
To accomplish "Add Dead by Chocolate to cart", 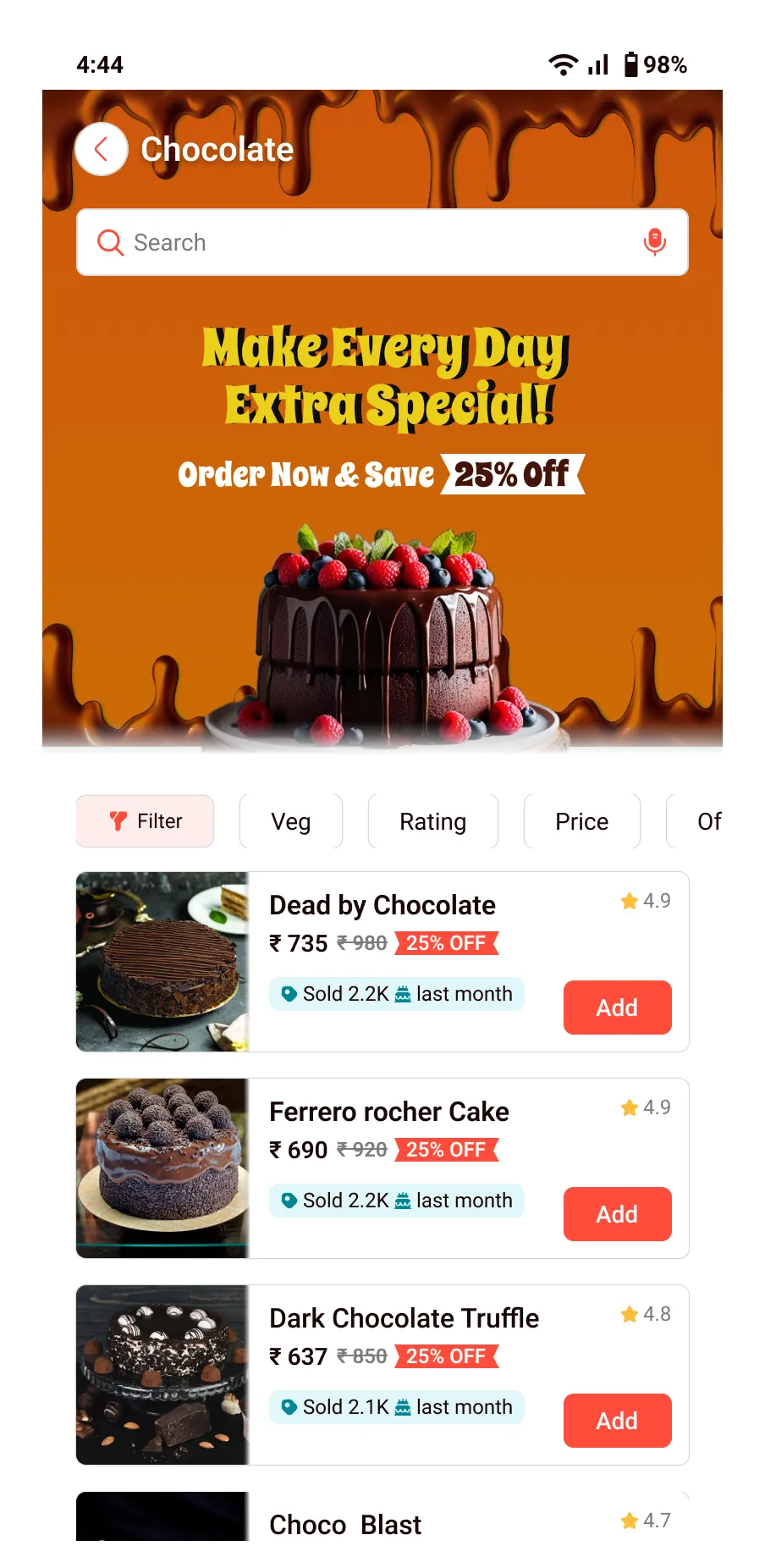I will coord(617,1008).
